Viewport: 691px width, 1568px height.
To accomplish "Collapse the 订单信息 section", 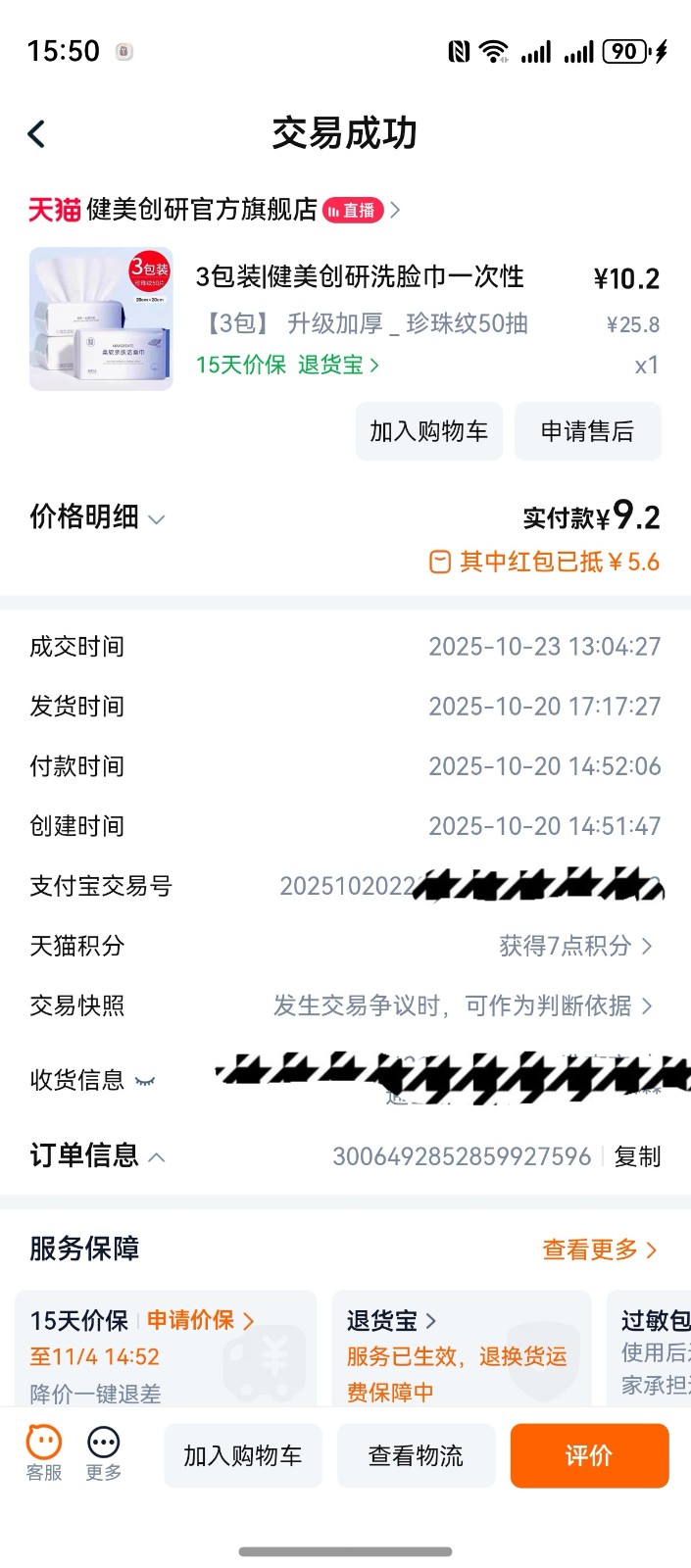I will pyautogui.click(x=157, y=1156).
